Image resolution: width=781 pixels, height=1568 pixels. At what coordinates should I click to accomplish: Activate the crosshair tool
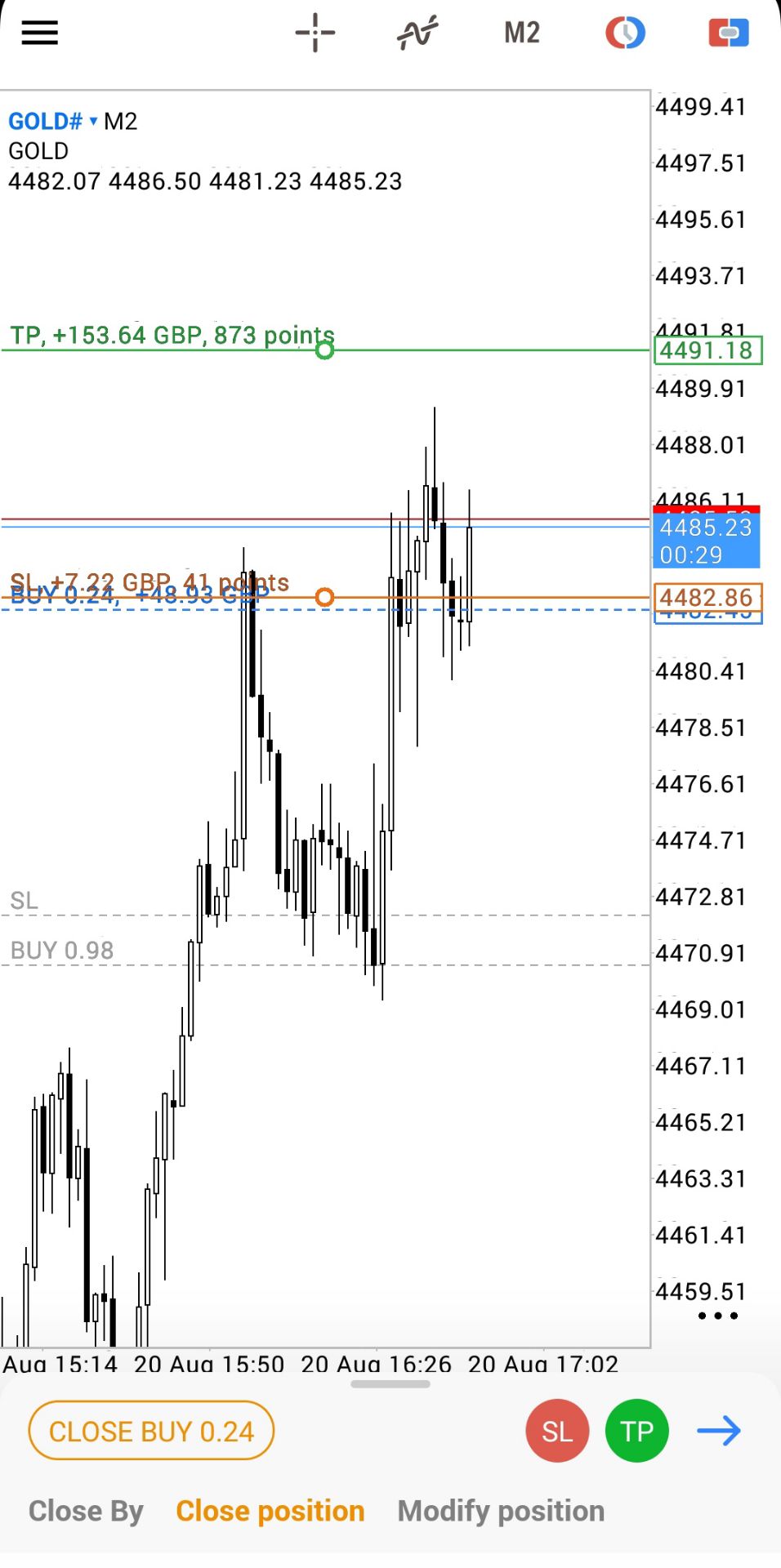(x=315, y=33)
